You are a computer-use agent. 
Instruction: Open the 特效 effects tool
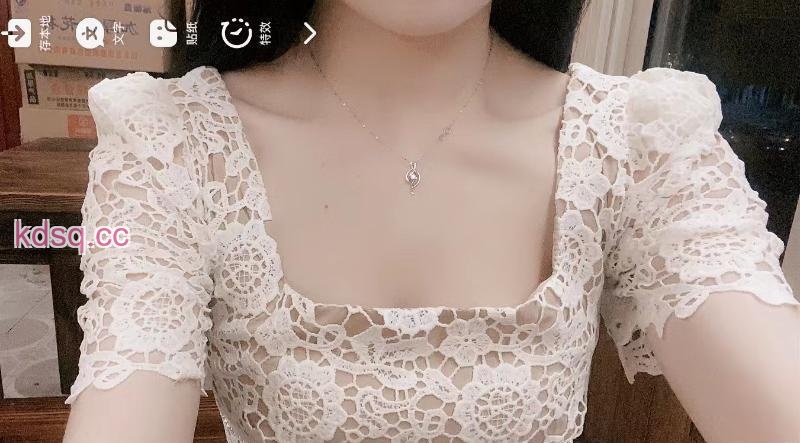tap(236, 33)
